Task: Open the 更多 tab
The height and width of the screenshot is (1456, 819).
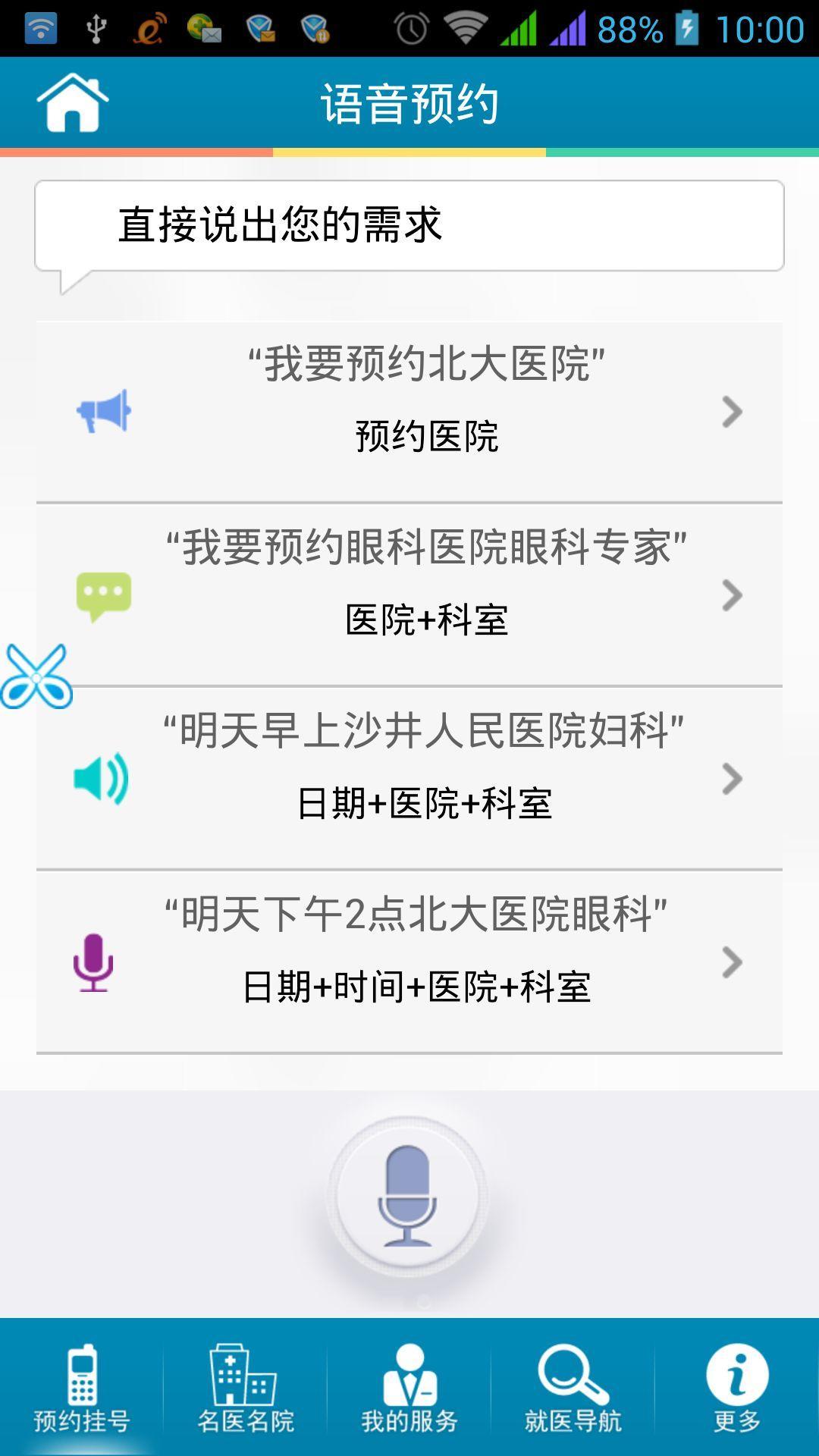Action: (x=737, y=1388)
